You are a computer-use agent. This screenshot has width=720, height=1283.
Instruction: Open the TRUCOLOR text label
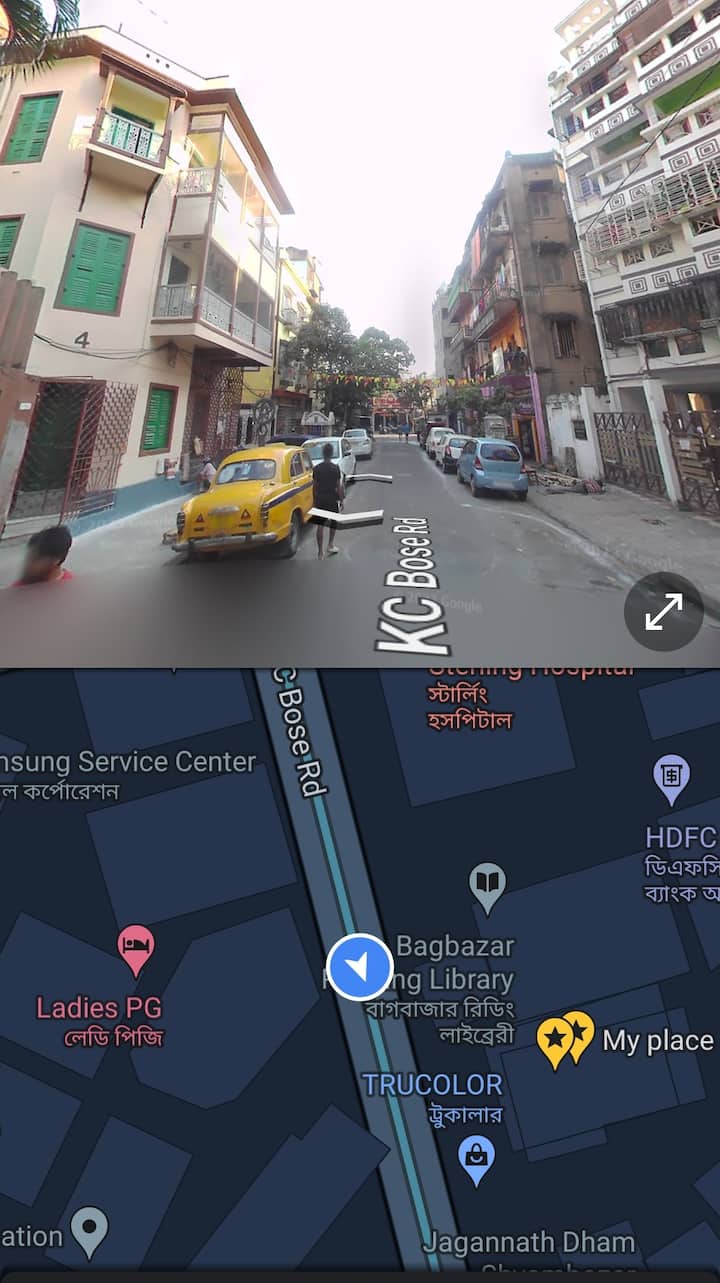(435, 1084)
